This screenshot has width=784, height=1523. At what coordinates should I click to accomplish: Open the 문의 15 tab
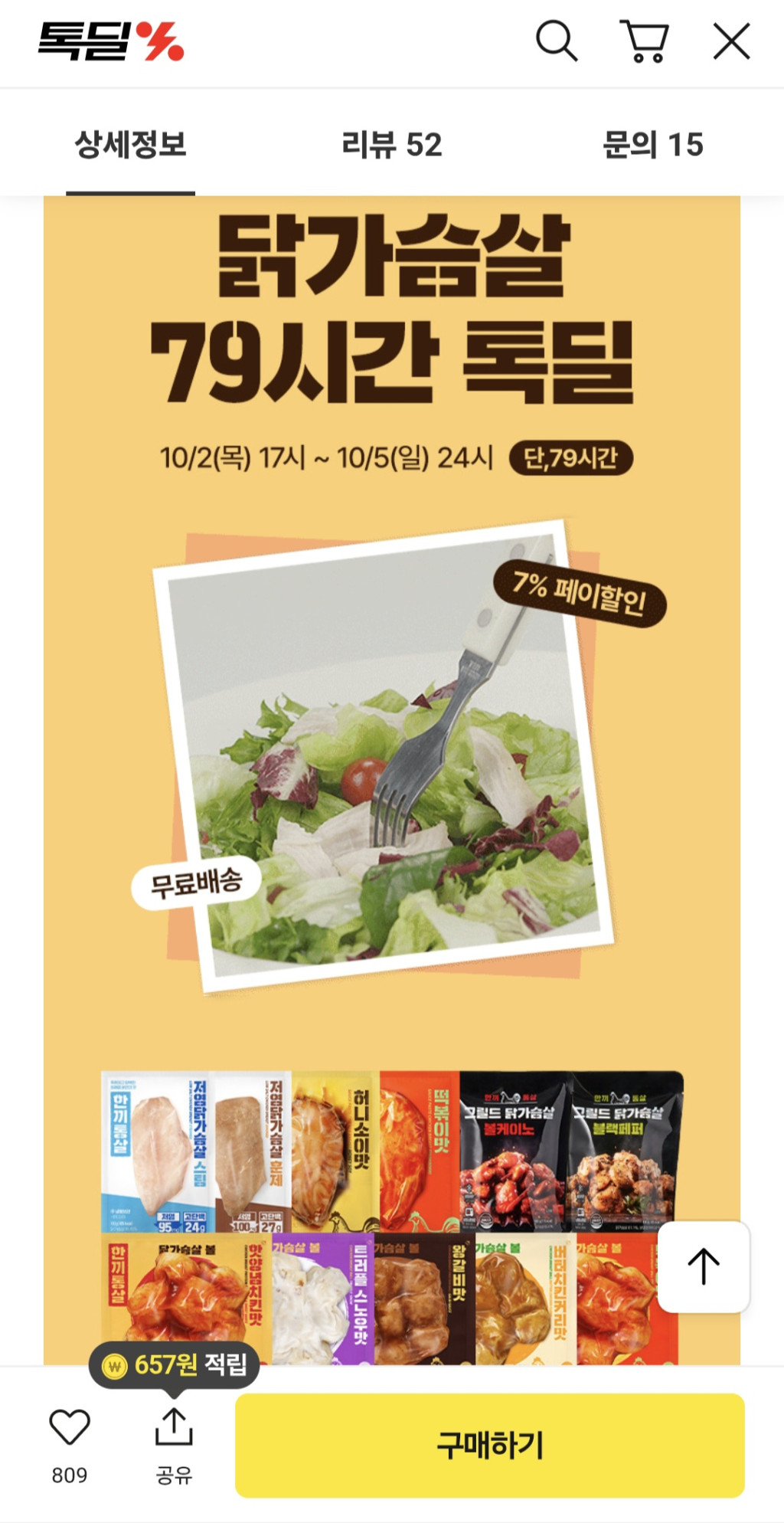[x=652, y=145]
